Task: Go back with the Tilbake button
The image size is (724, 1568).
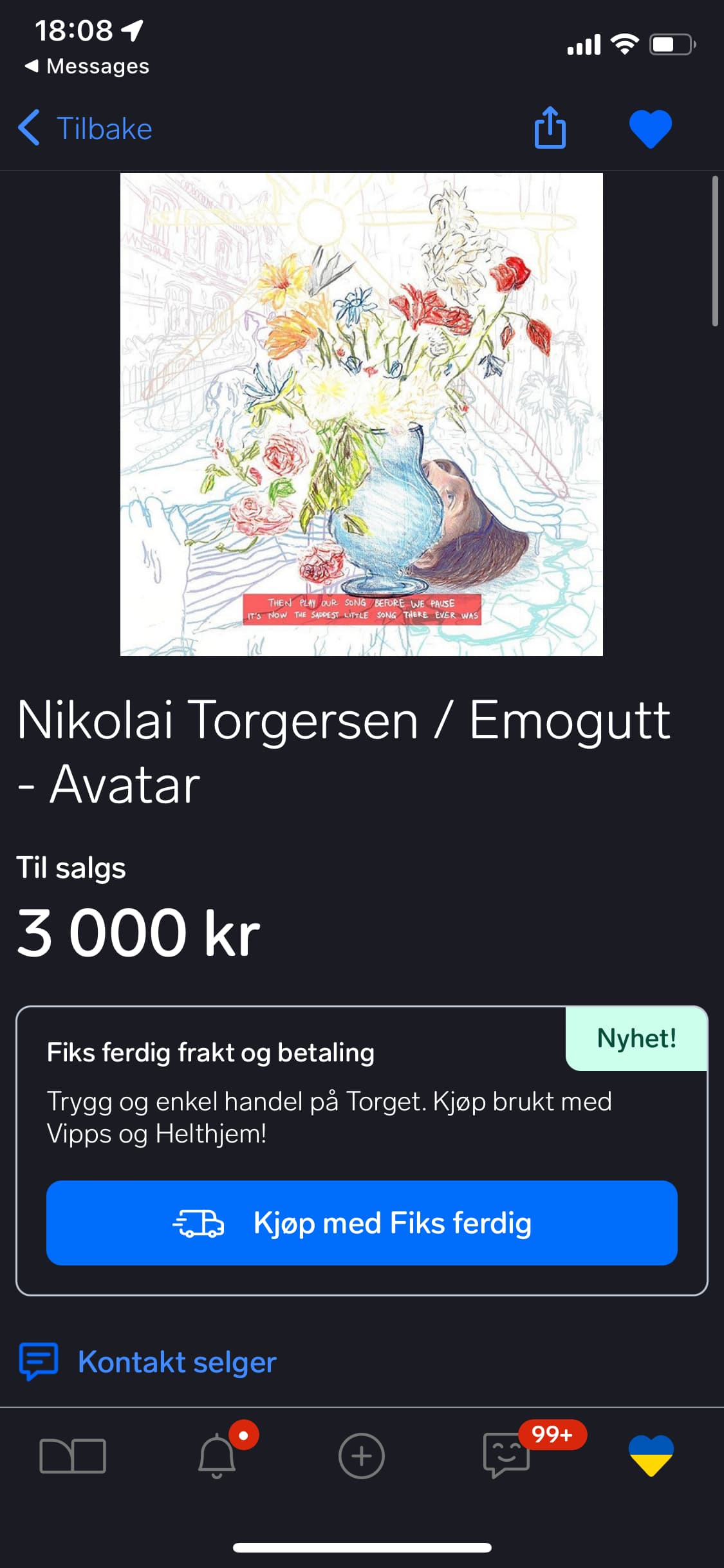Action: pyautogui.click(x=85, y=128)
